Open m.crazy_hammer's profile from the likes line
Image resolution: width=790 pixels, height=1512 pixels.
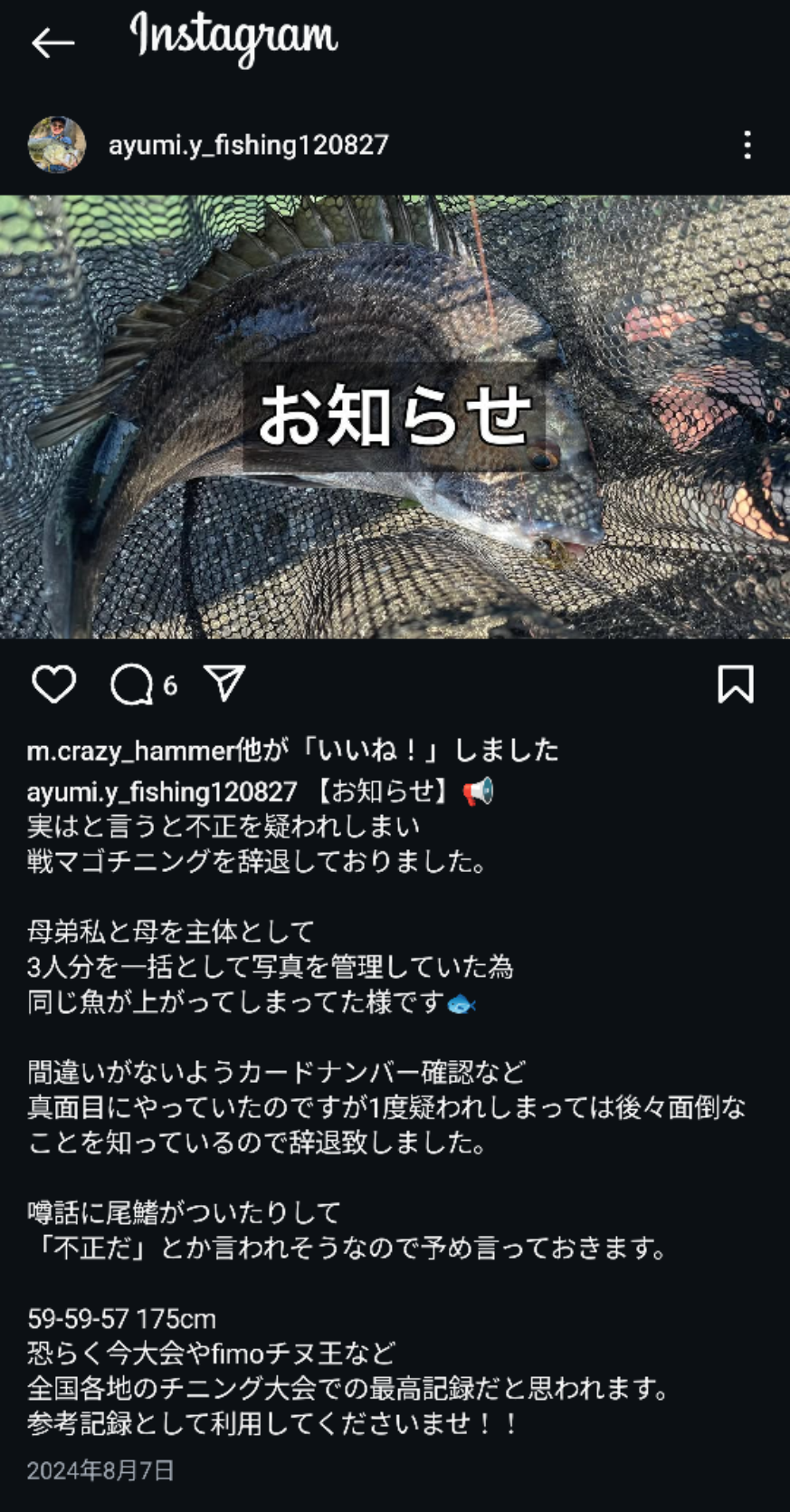pyautogui.click(x=130, y=751)
